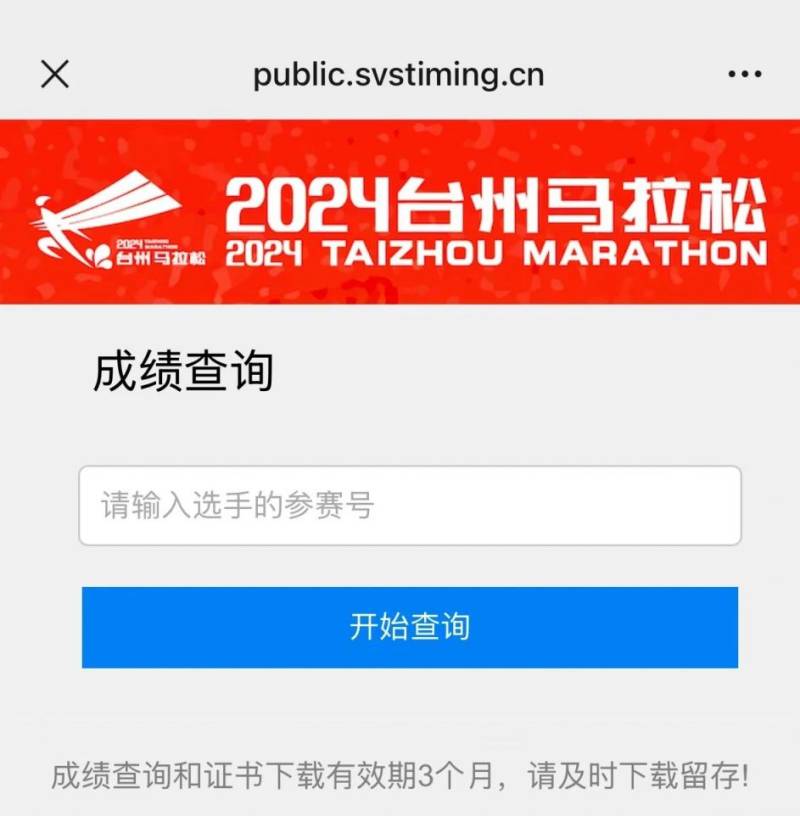Click the red marathon banner image

coord(400,210)
